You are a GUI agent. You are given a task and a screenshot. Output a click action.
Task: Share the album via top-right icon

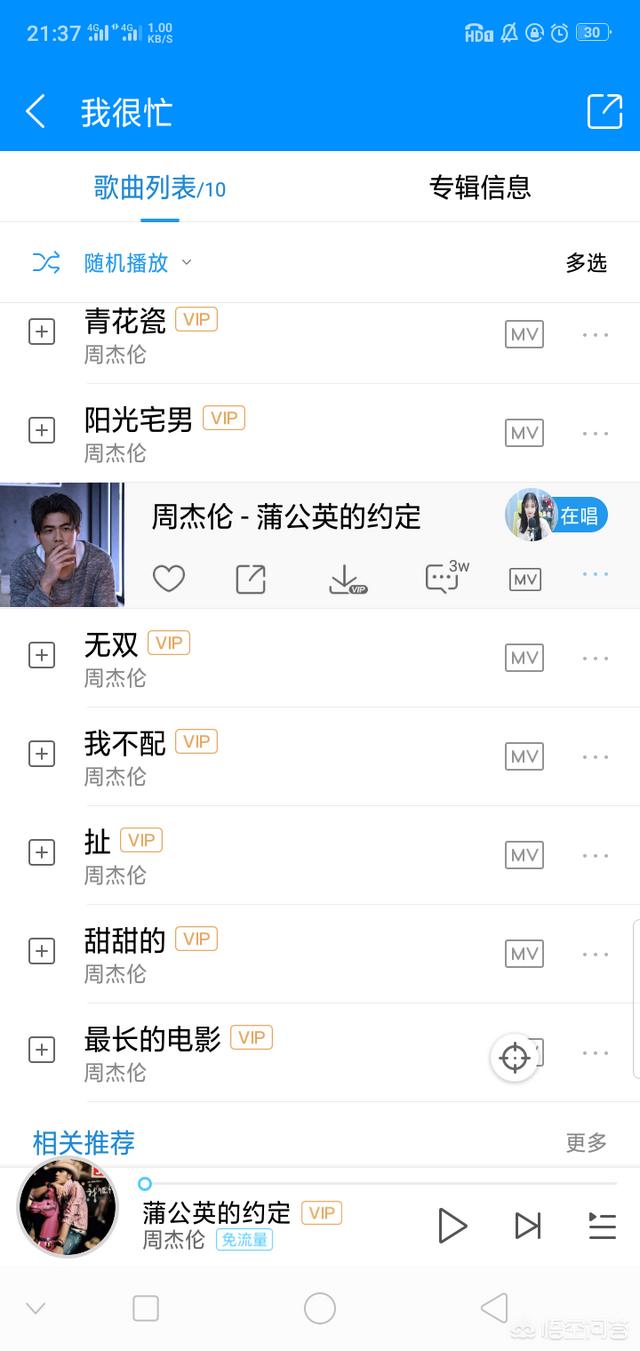[604, 111]
